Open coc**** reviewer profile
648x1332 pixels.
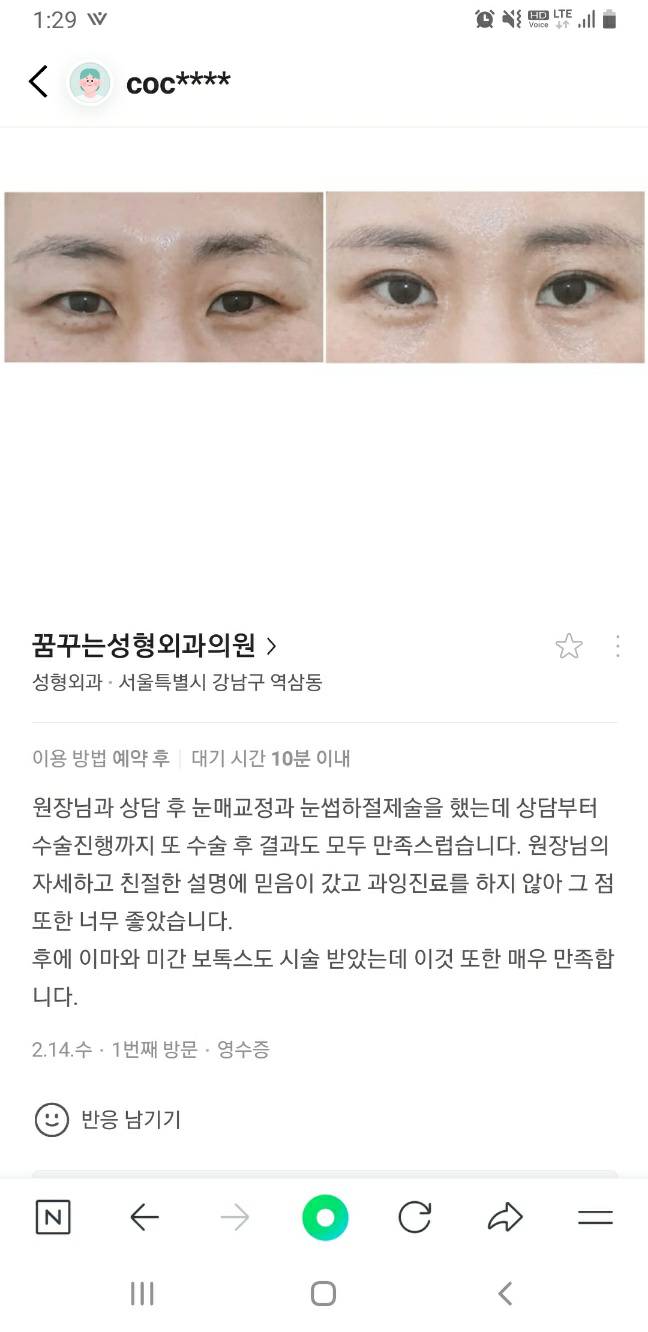[177, 83]
